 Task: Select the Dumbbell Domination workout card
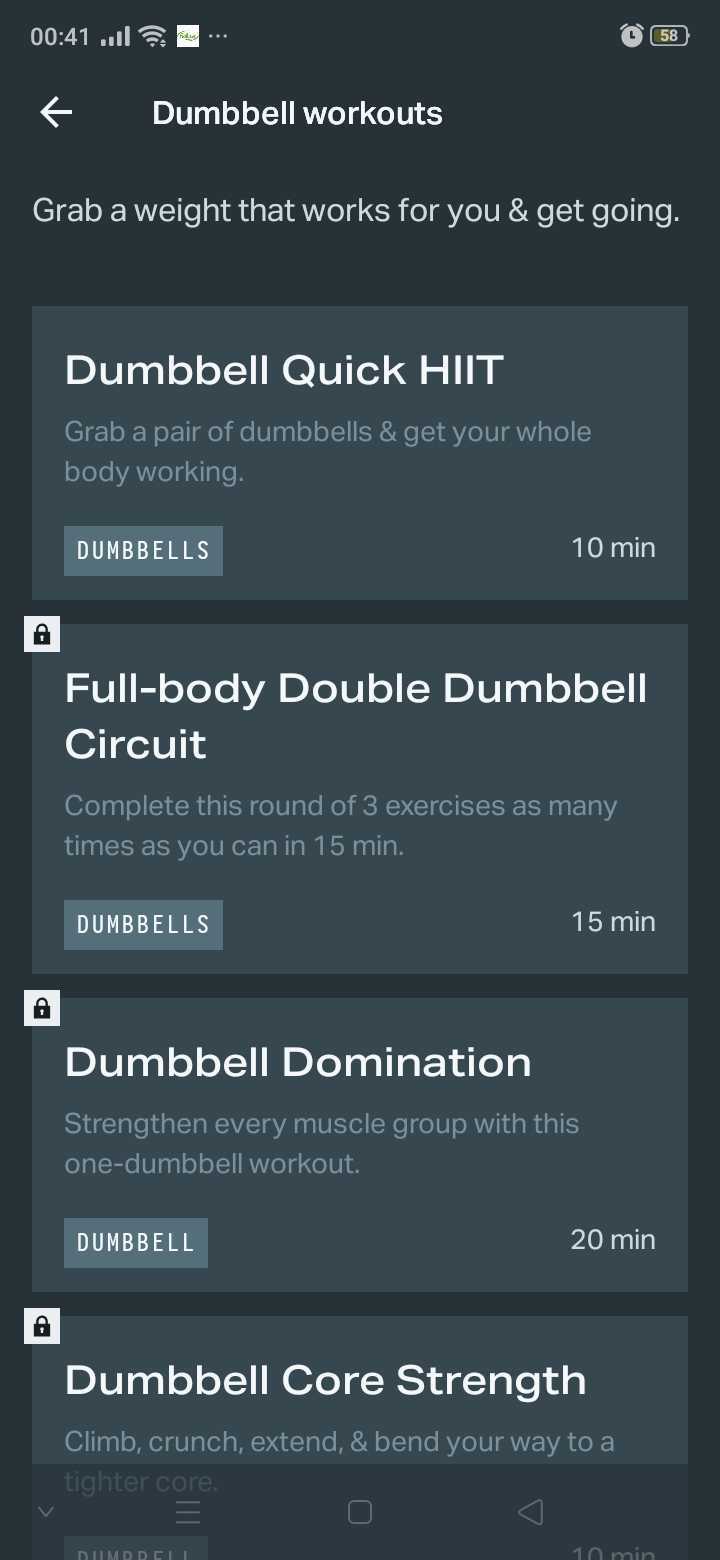(360, 1144)
